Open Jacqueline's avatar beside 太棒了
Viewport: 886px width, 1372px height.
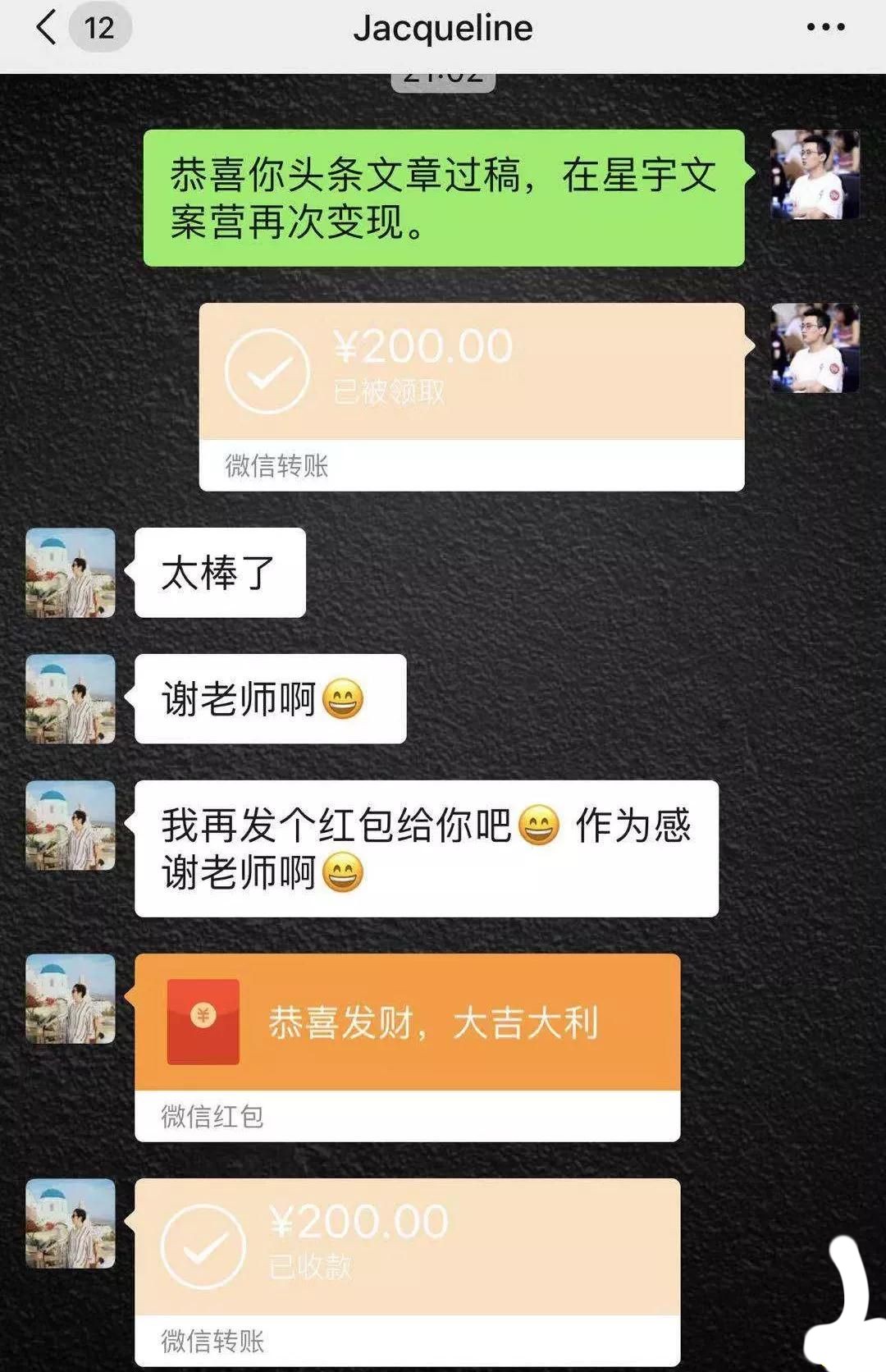[x=71, y=573]
